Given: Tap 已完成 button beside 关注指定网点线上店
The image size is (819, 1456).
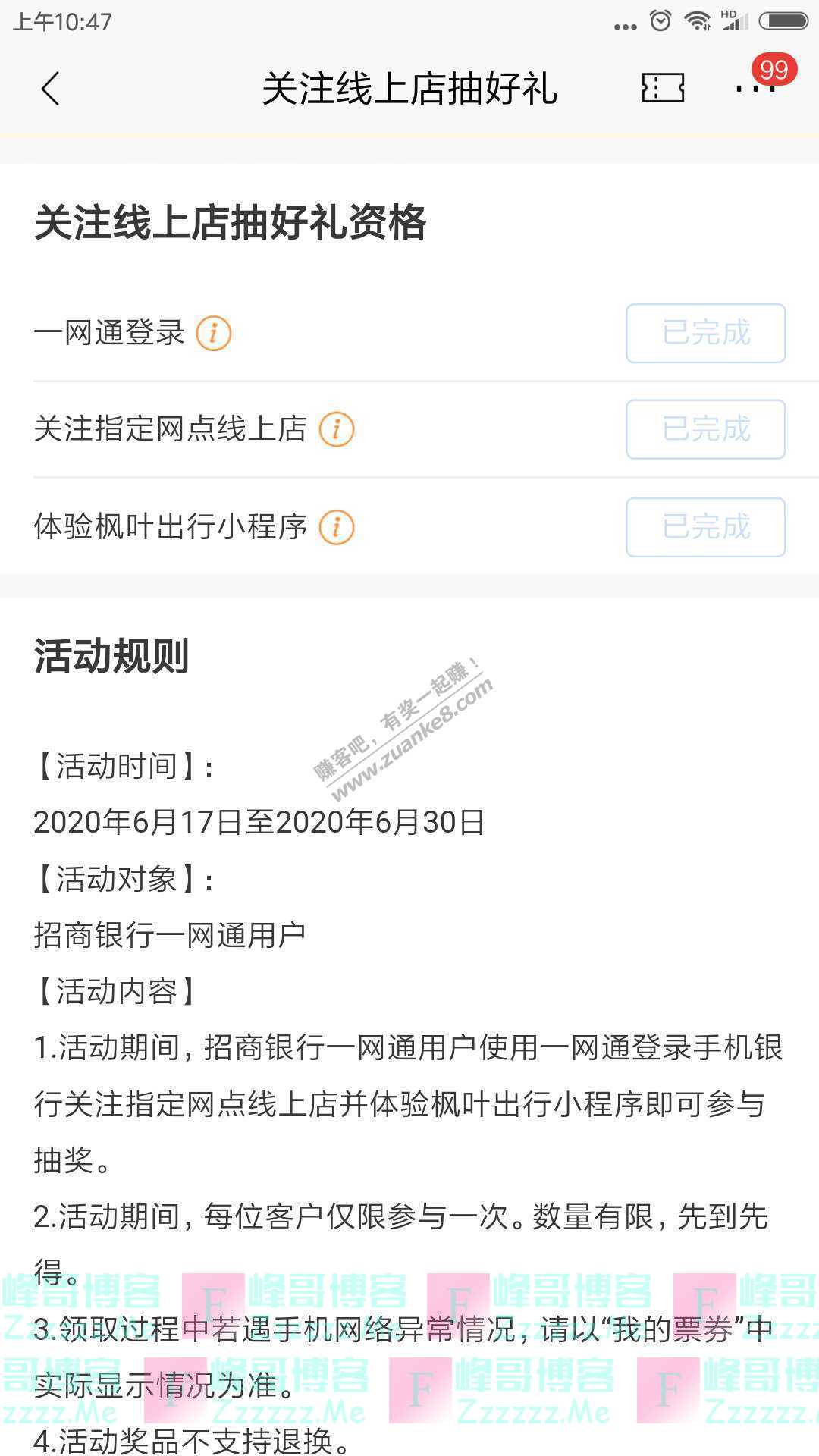Looking at the screenshot, I should point(705,430).
